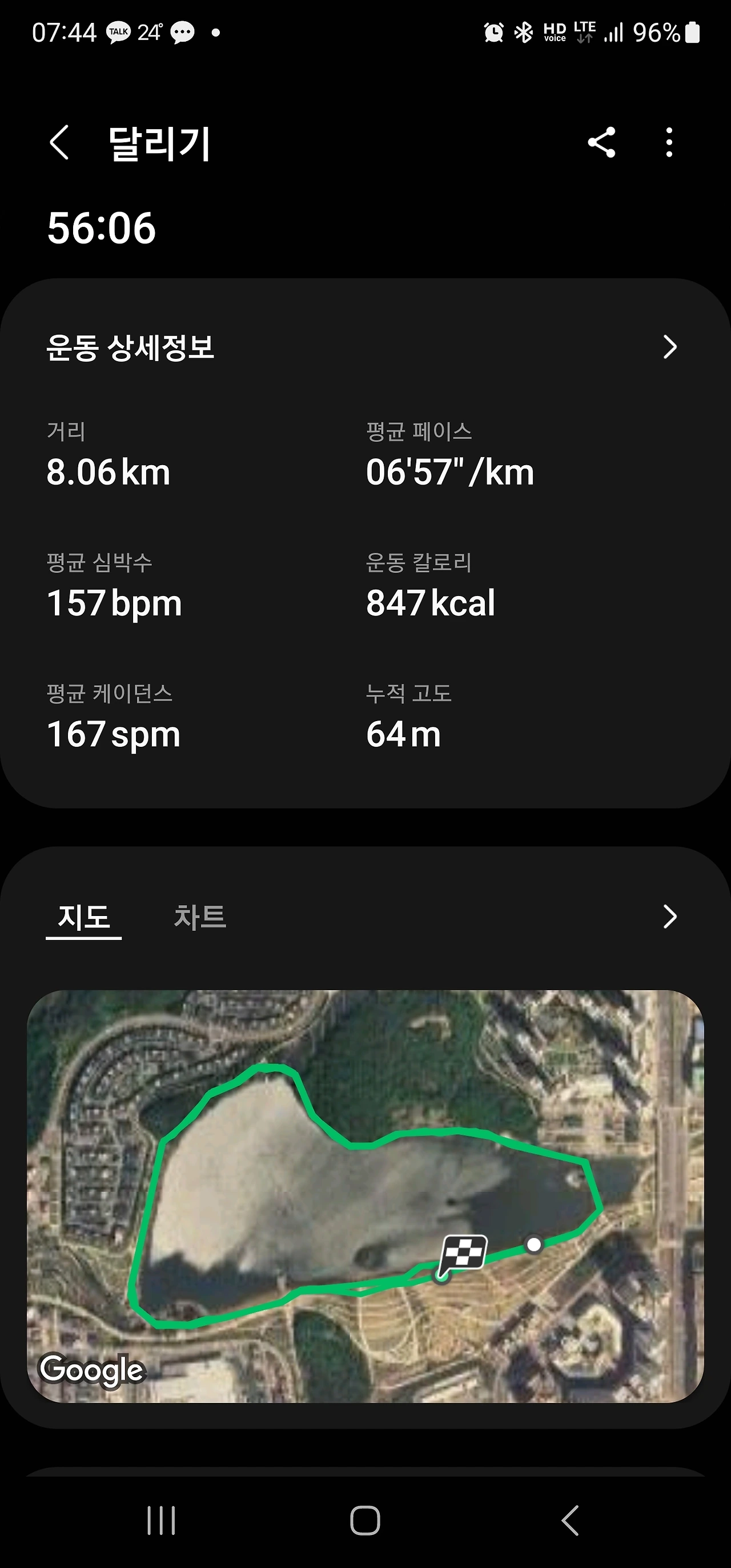The height and width of the screenshot is (1568, 731).
Task: Share this running workout
Action: click(x=601, y=143)
